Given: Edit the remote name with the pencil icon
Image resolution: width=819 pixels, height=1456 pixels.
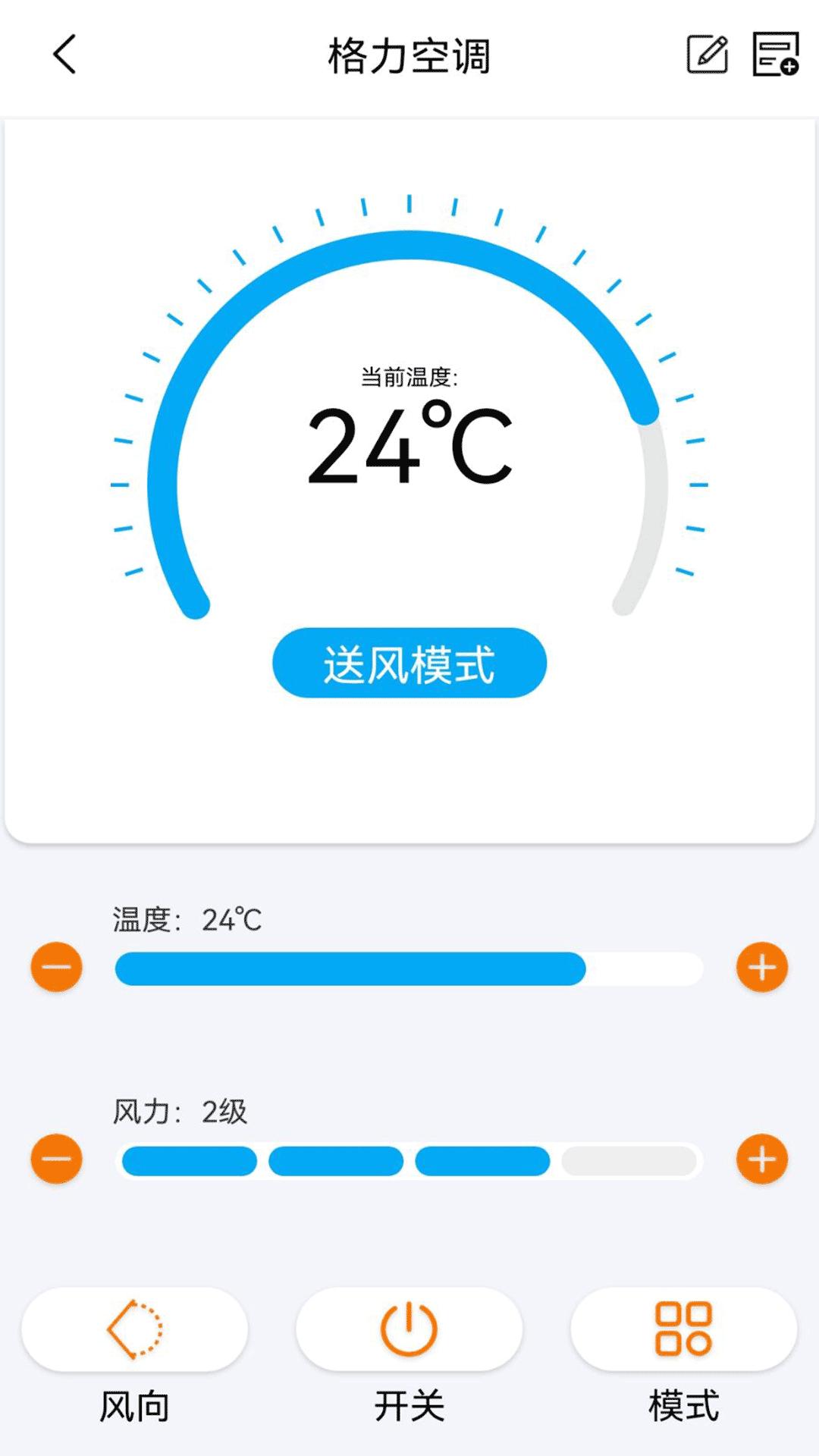Looking at the screenshot, I should point(707,55).
